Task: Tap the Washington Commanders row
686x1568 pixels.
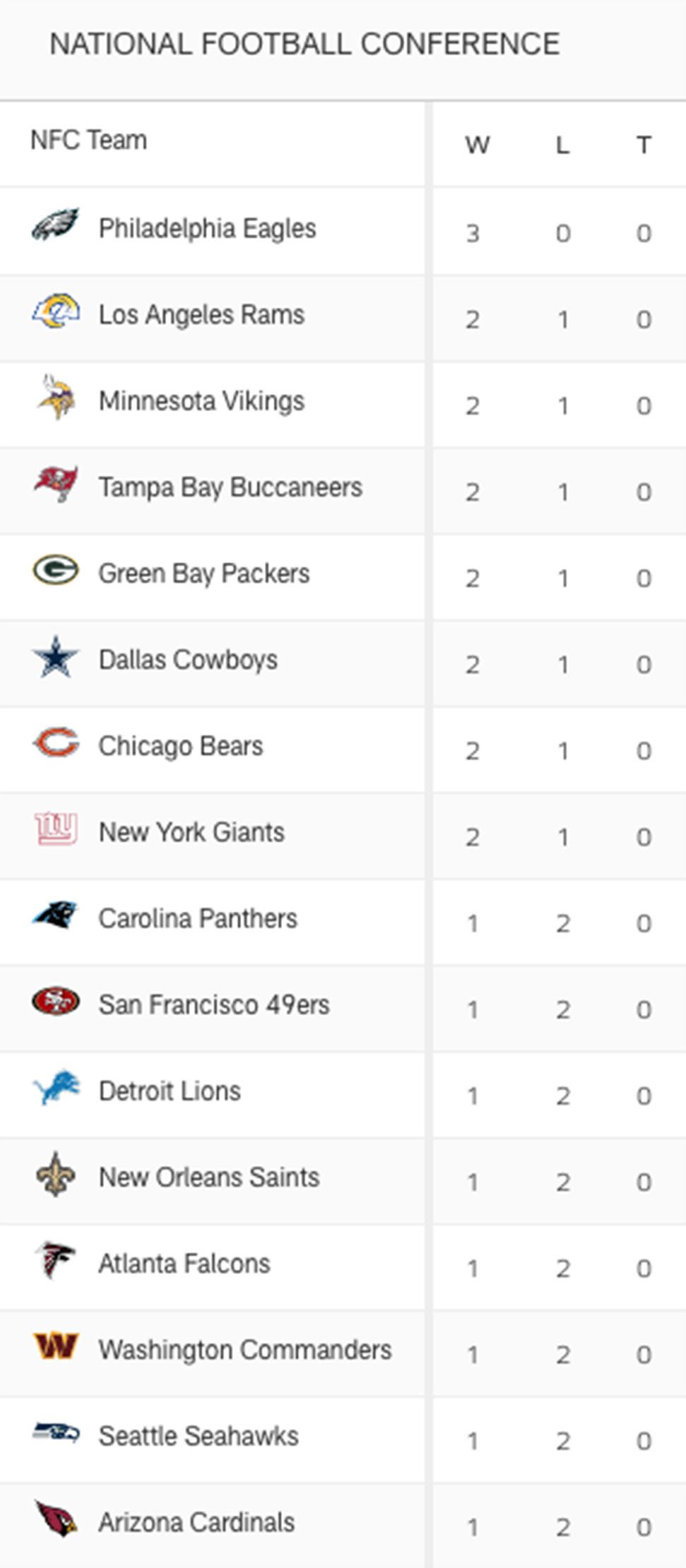Action: tap(244, 1350)
